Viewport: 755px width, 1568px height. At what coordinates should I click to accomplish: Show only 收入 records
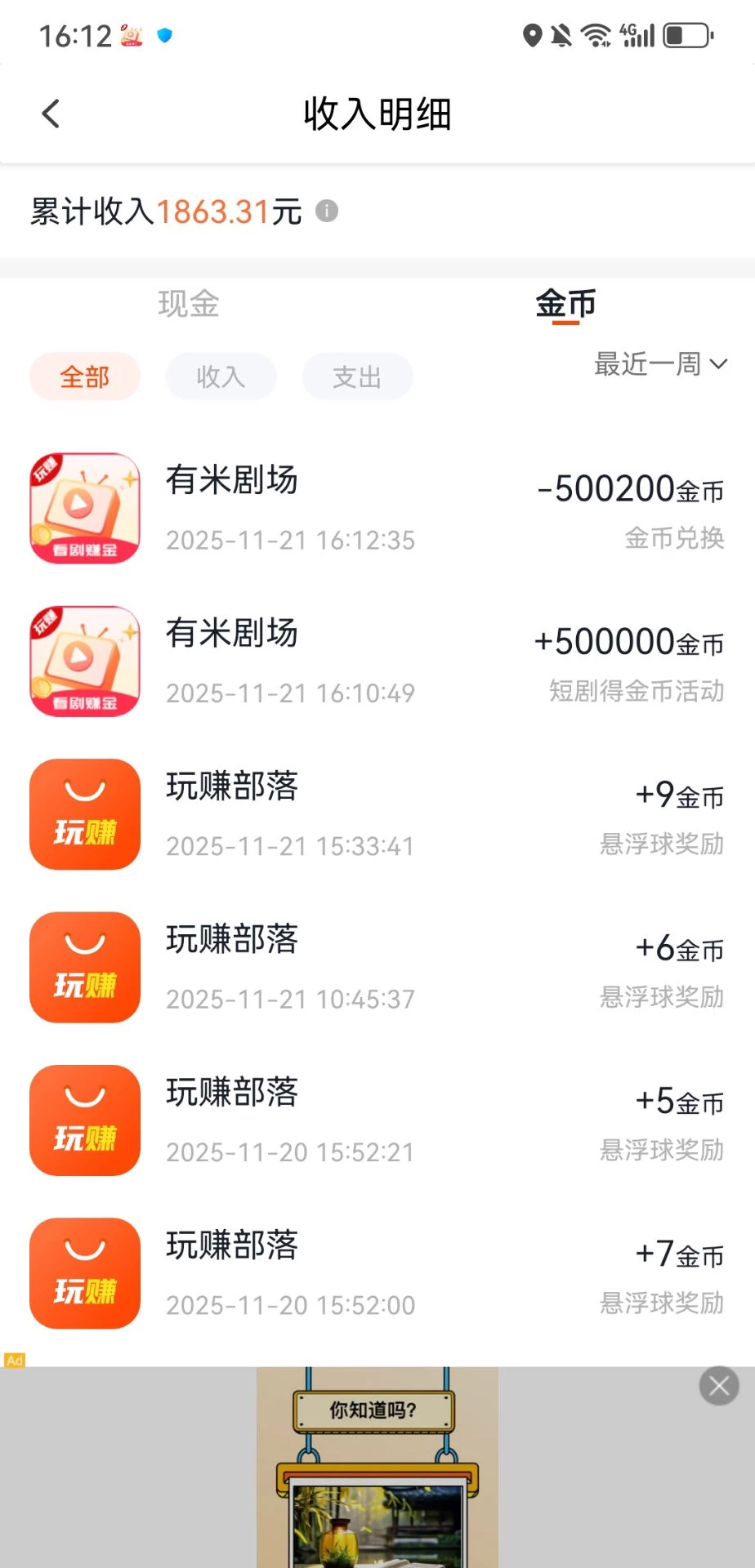point(221,376)
